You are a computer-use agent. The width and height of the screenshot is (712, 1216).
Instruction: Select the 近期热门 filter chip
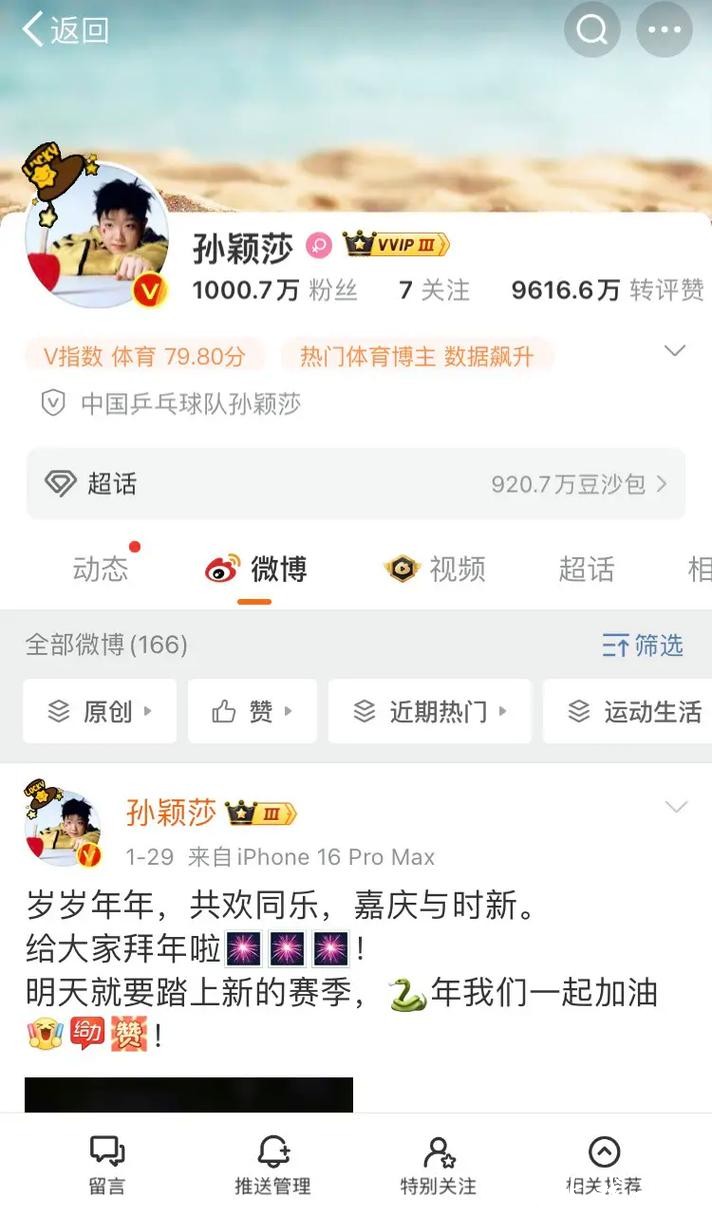[x=429, y=711]
